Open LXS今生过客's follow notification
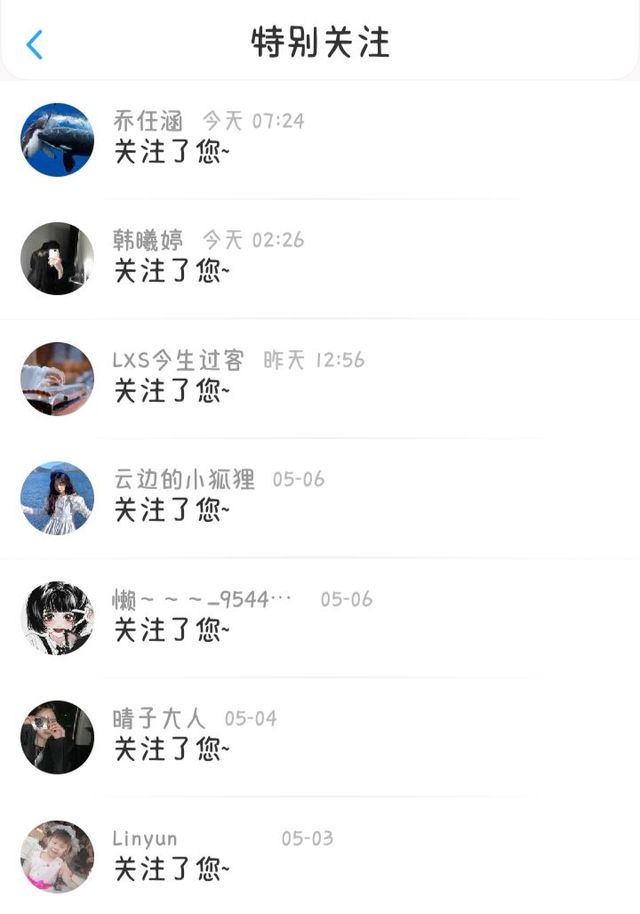The image size is (640, 914). [320, 378]
